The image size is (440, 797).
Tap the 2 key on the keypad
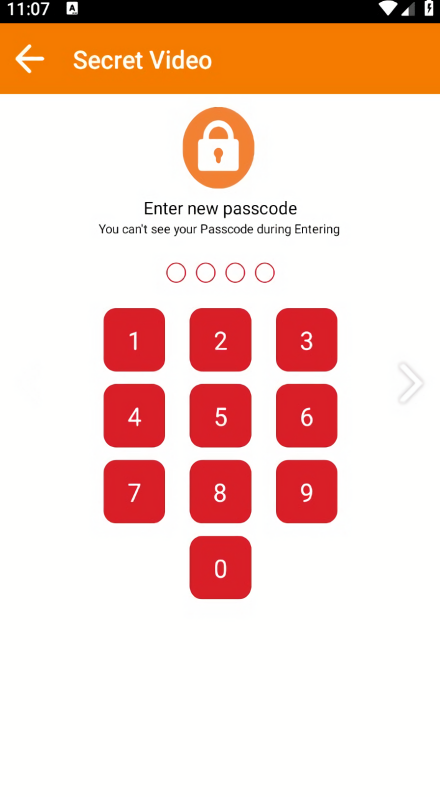point(221,340)
